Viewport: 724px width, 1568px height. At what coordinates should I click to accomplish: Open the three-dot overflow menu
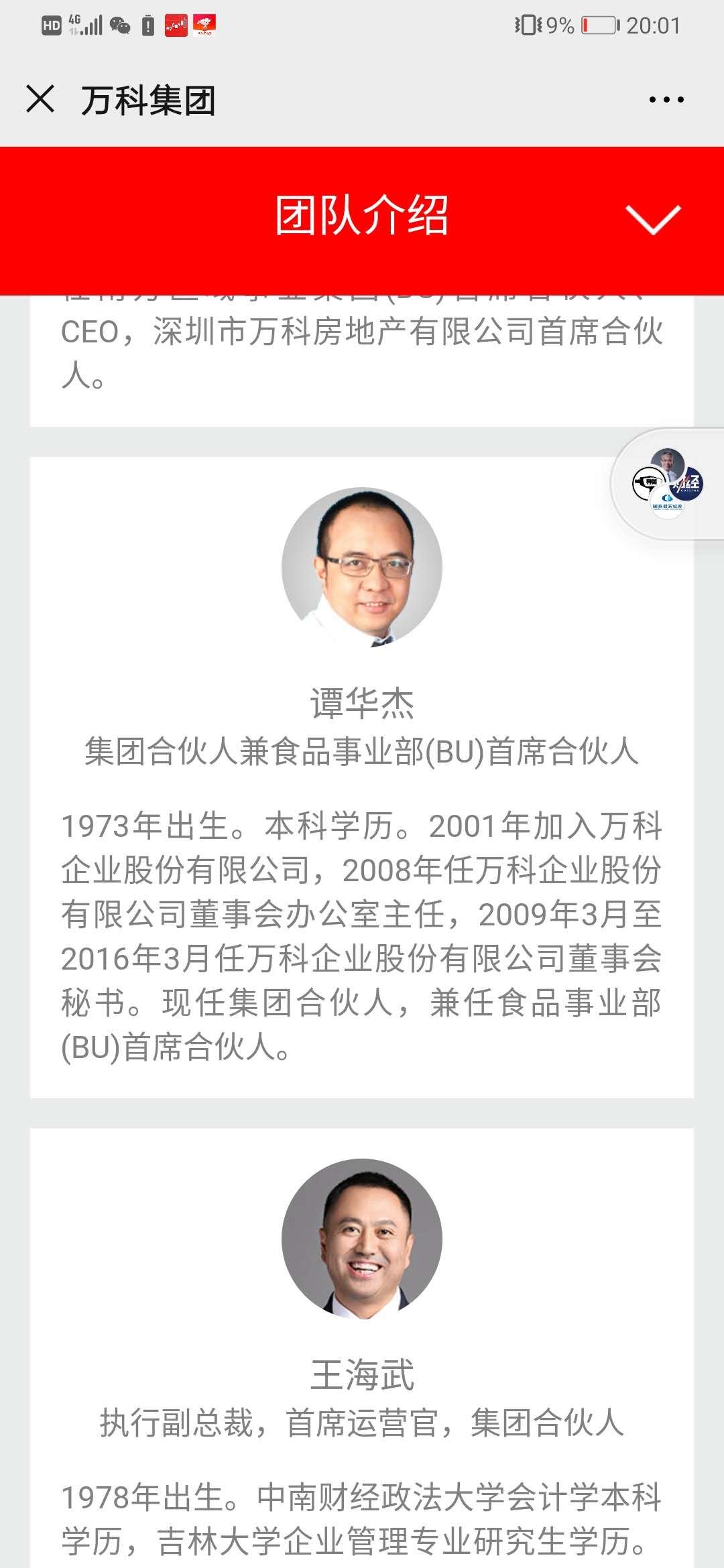[x=666, y=100]
